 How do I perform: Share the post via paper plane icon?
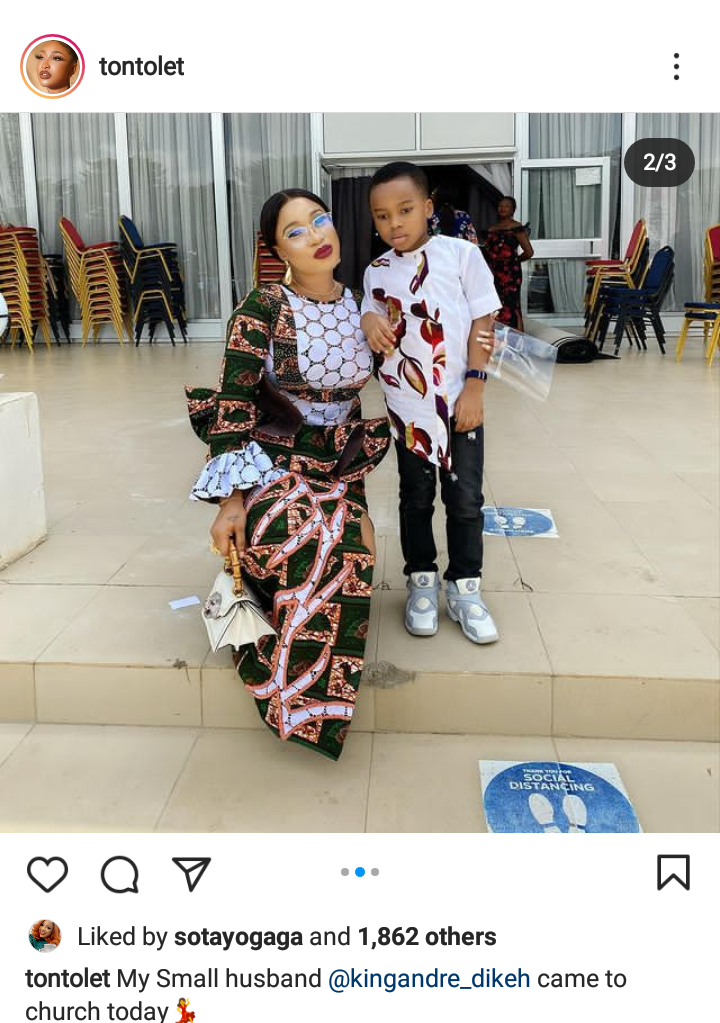191,874
